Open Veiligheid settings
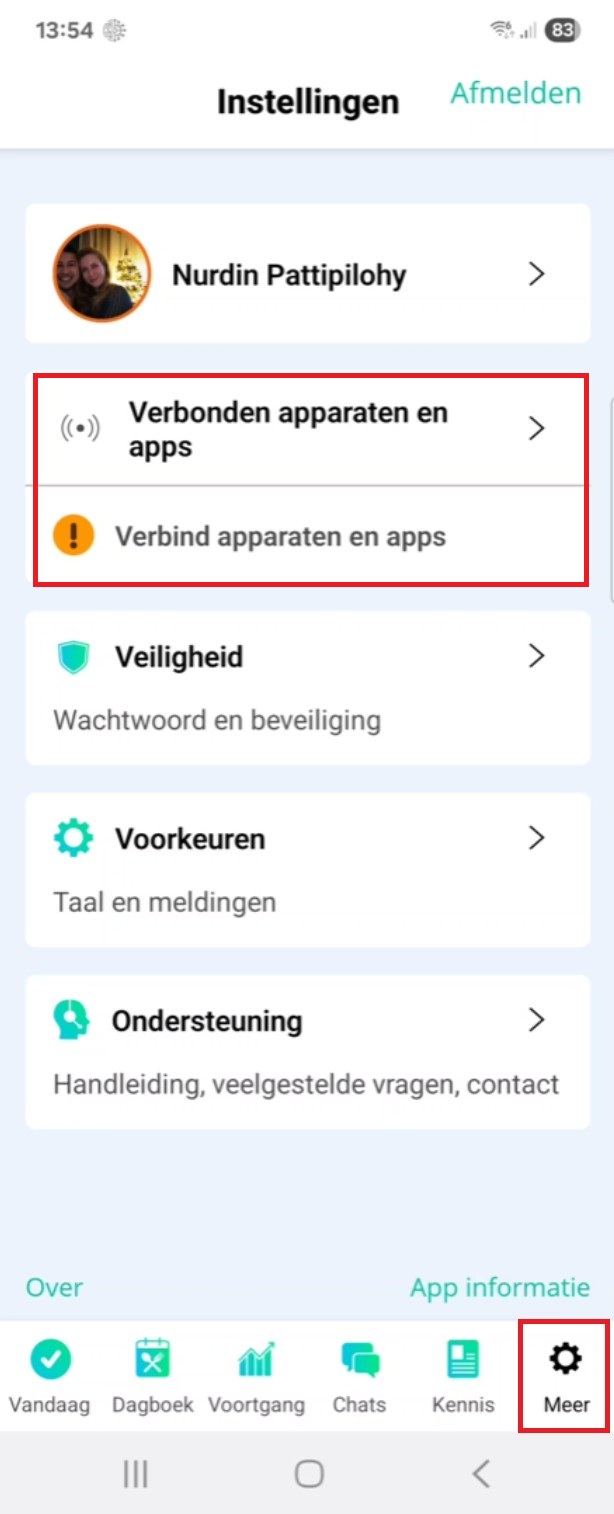614x1514 pixels. [306, 686]
